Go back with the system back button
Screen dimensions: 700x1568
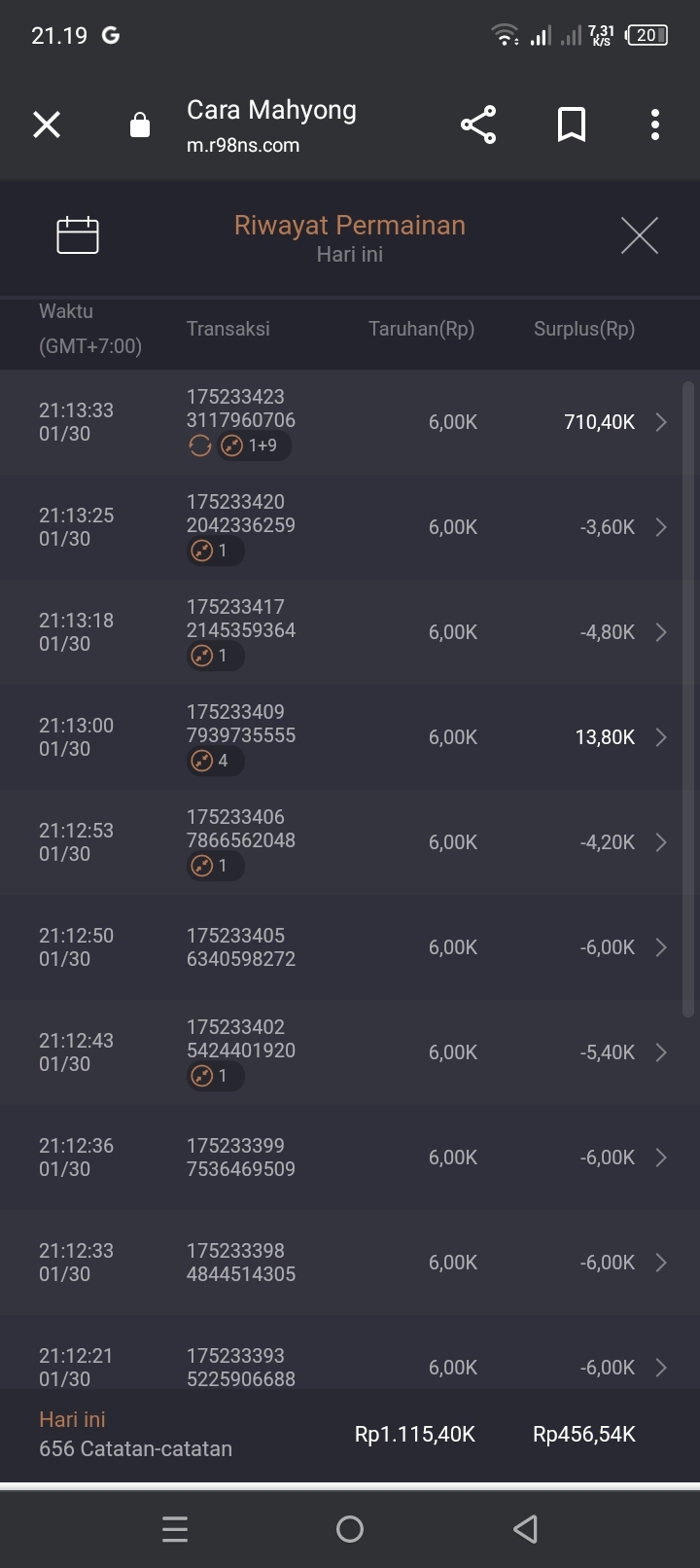tap(525, 1528)
